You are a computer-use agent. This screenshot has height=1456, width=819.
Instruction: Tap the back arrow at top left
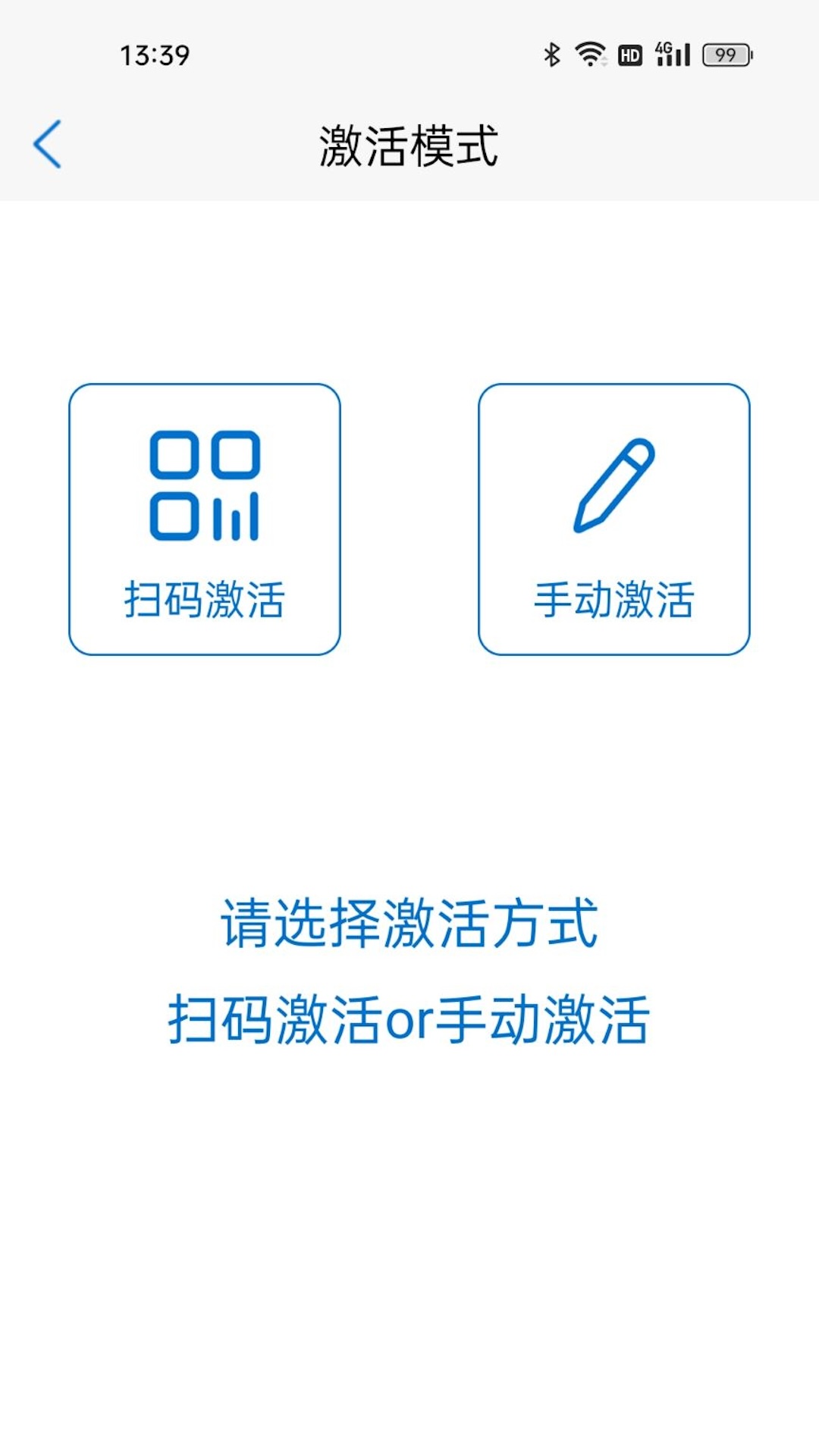[x=48, y=143]
